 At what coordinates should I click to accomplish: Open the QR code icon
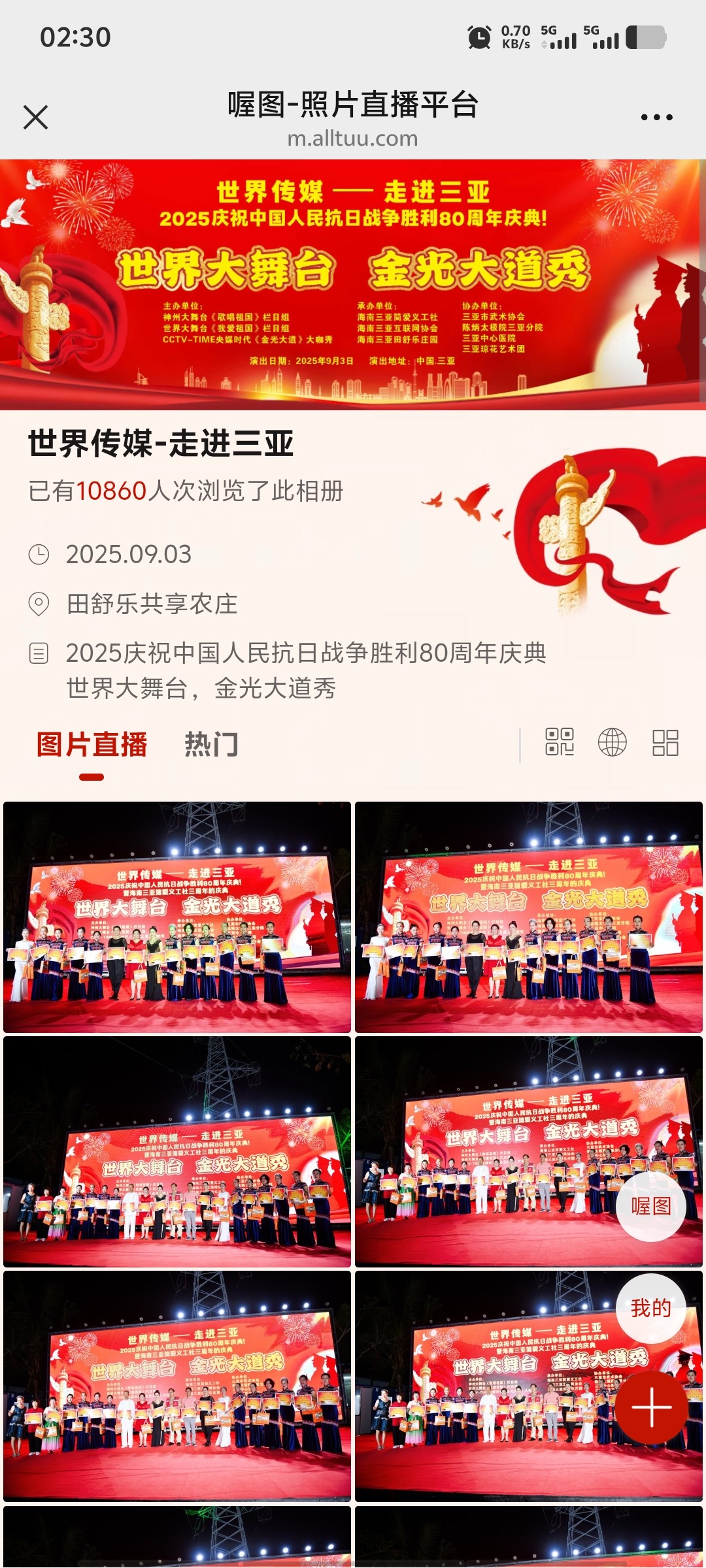click(x=560, y=743)
